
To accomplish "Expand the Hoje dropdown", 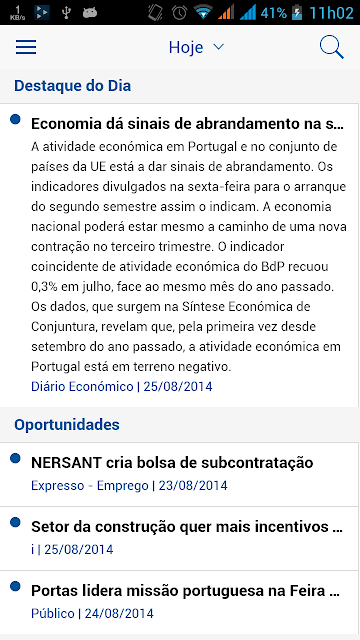I will pyautogui.click(x=196, y=47).
